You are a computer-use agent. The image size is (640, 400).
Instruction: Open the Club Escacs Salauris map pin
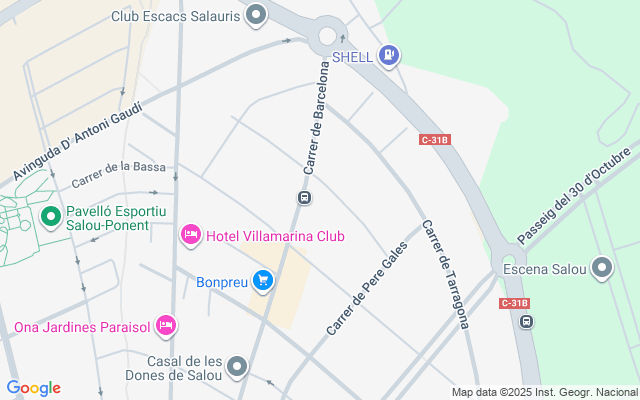point(256,16)
